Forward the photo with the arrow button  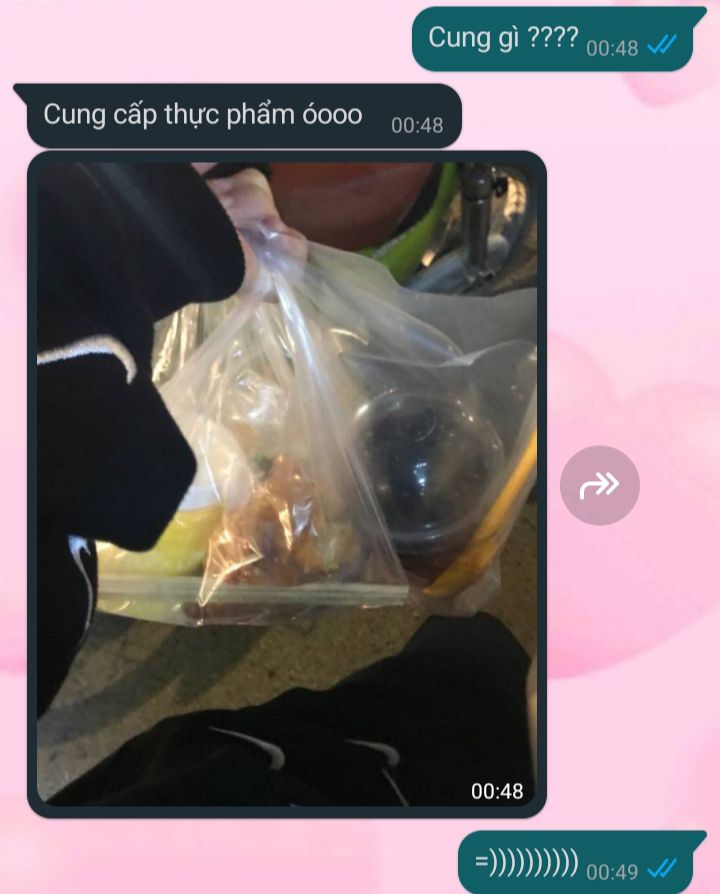pyautogui.click(x=599, y=485)
